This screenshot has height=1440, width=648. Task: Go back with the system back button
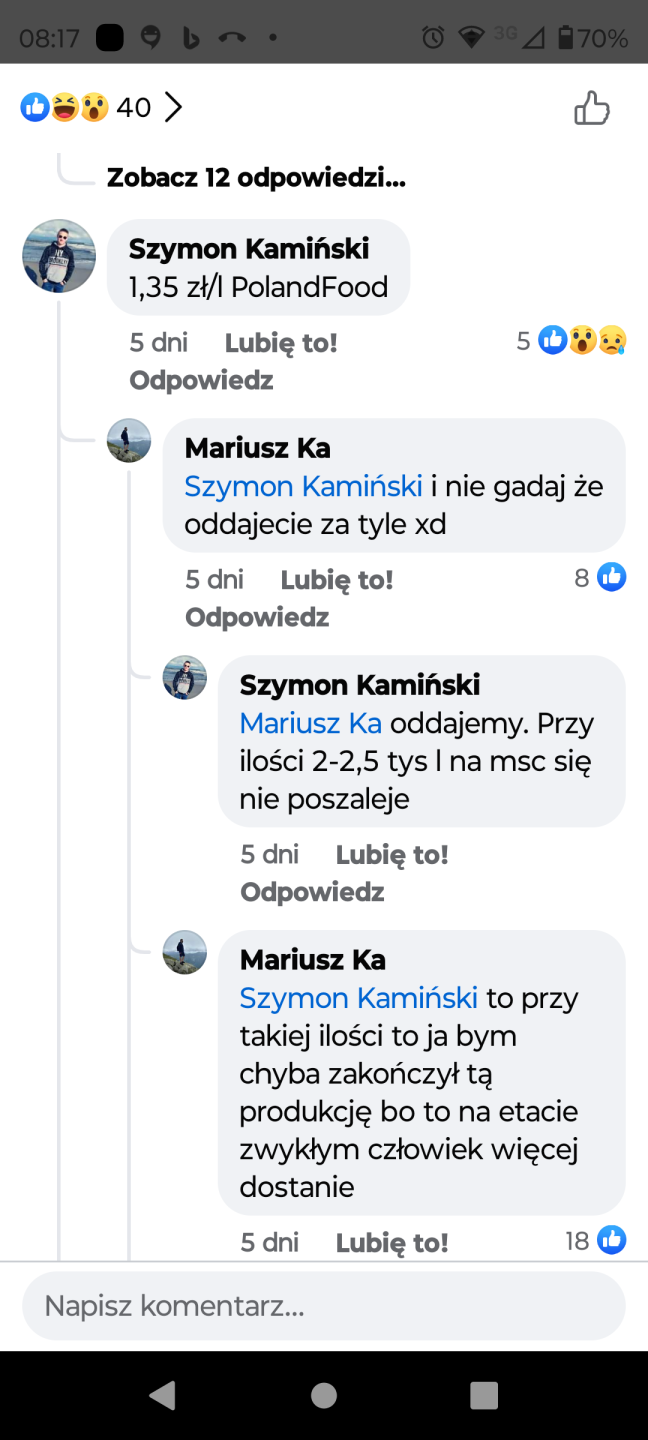[162, 1395]
